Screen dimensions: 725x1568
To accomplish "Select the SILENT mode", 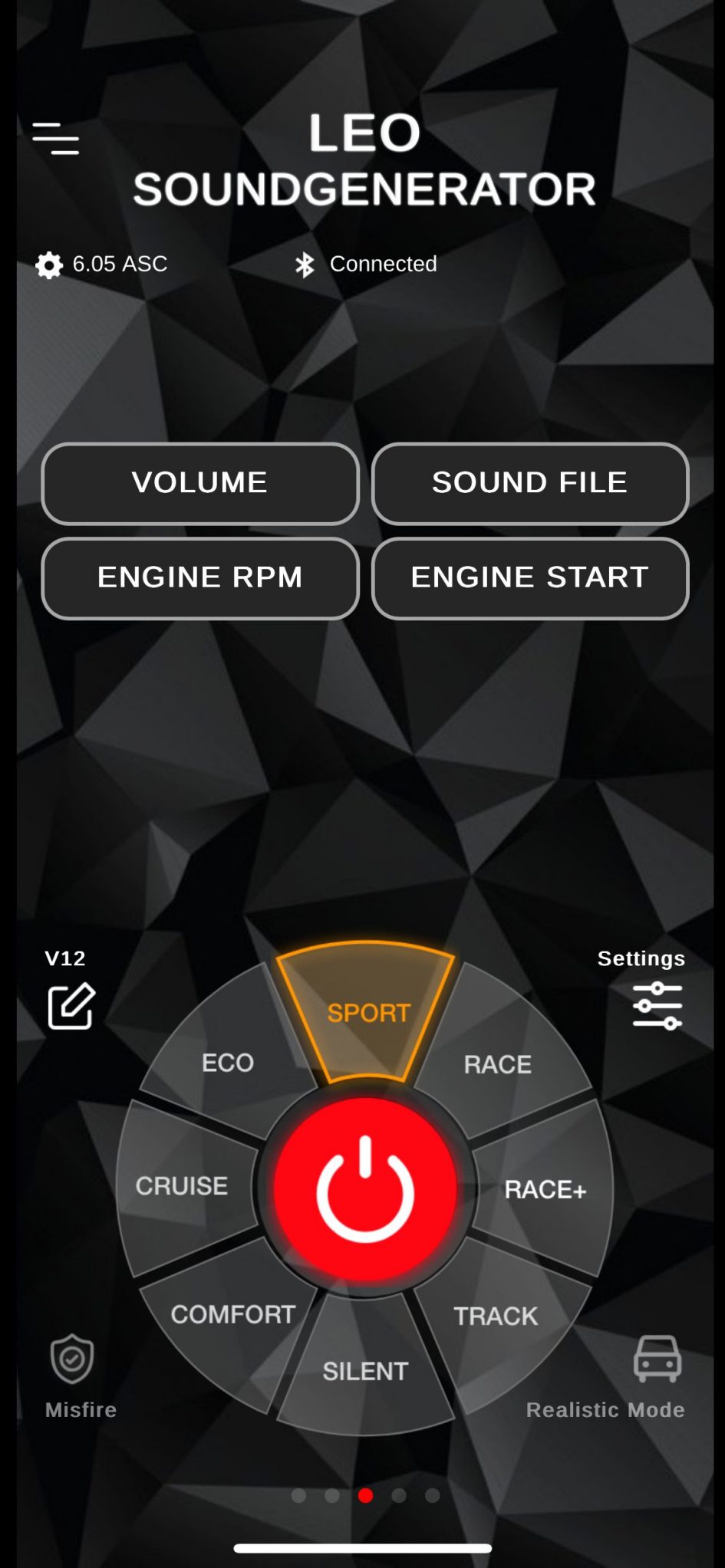I will (x=365, y=1371).
